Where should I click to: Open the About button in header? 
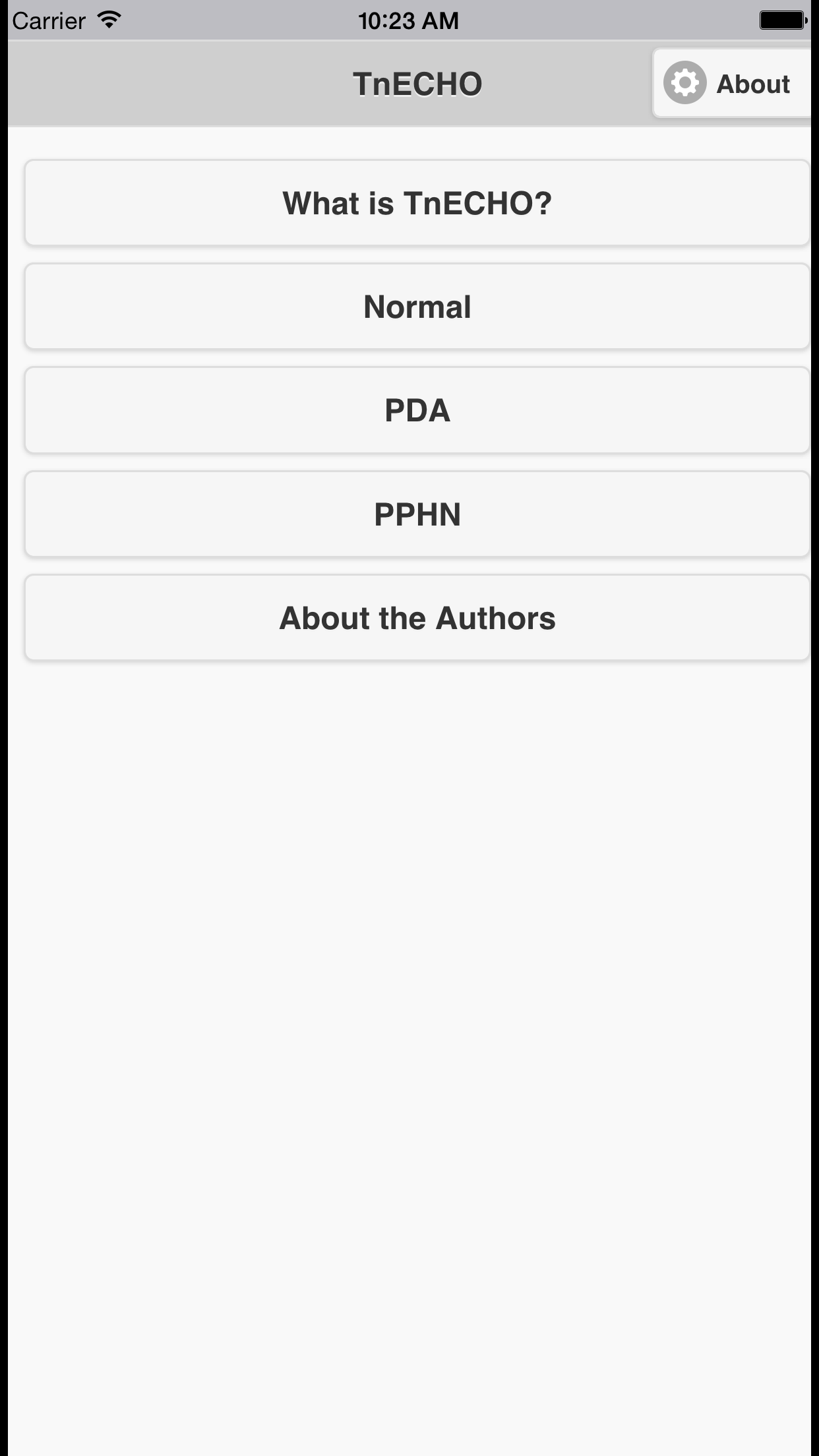point(732,84)
